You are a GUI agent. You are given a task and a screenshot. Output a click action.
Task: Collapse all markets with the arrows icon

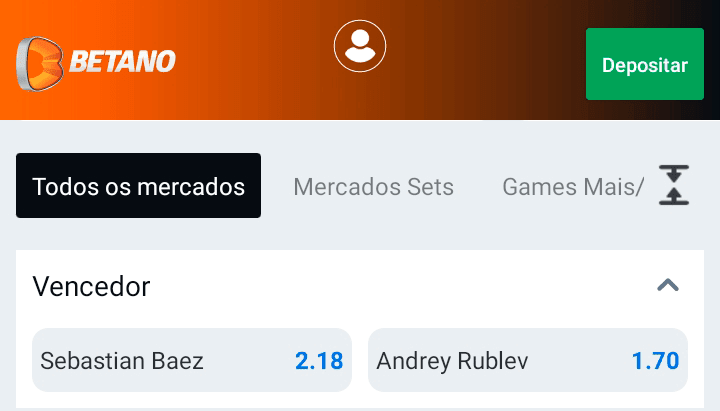coord(675,185)
